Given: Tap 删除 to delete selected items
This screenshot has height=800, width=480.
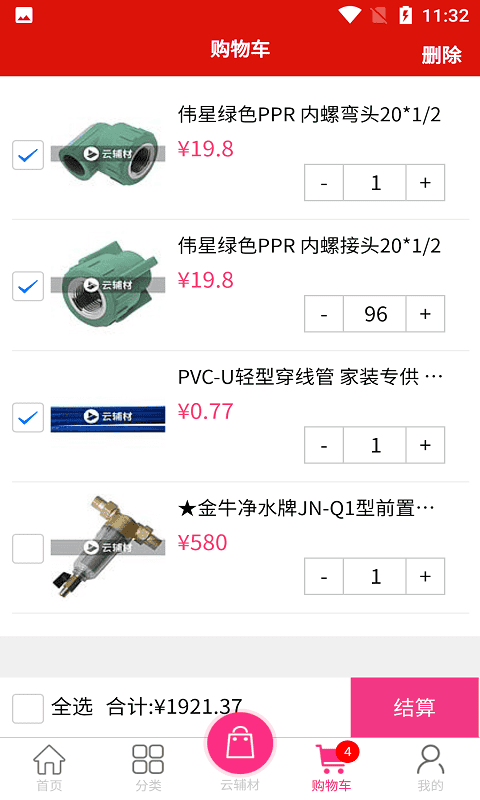Looking at the screenshot, I should 441,55.
